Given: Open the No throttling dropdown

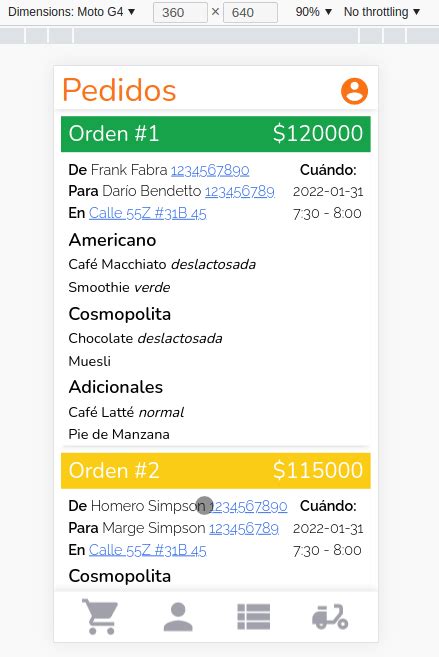Looking at the screenshot, I should [382, 12].
